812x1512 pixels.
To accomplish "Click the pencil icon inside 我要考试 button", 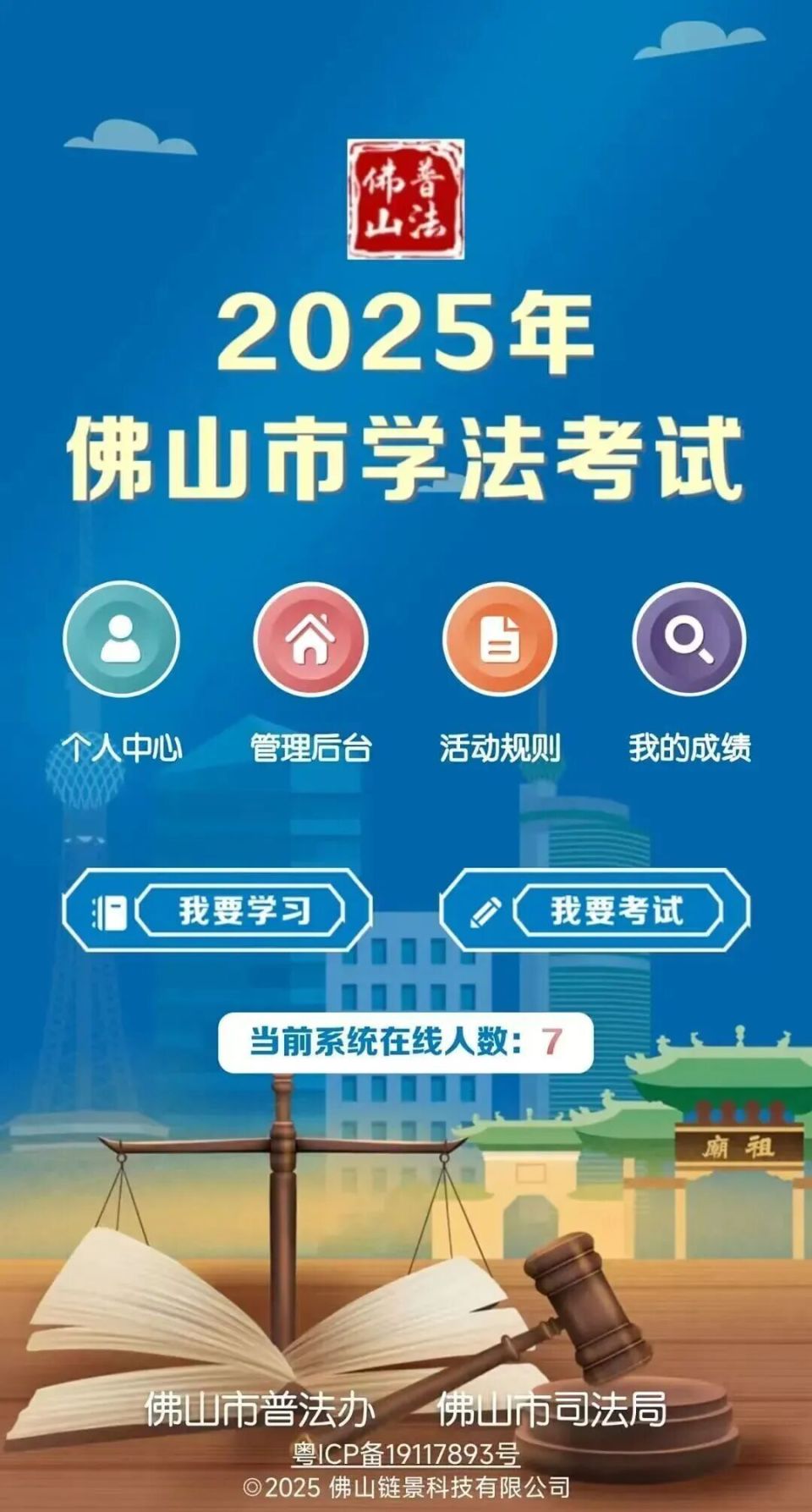I will (x=489, y=911).
